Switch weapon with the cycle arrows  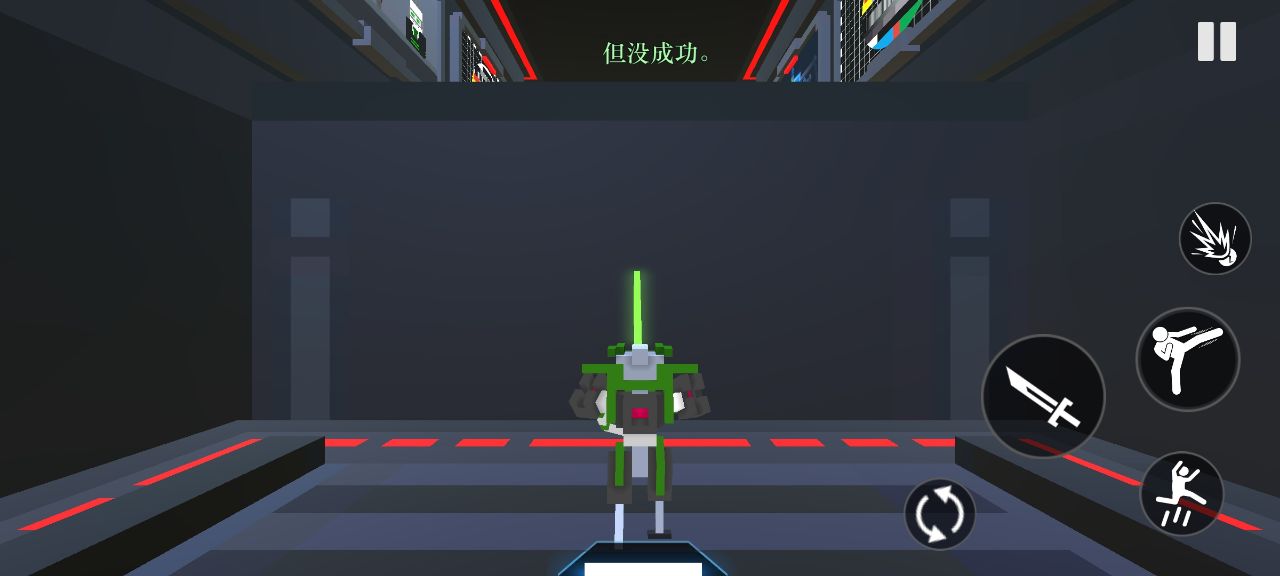pos(940,514)
